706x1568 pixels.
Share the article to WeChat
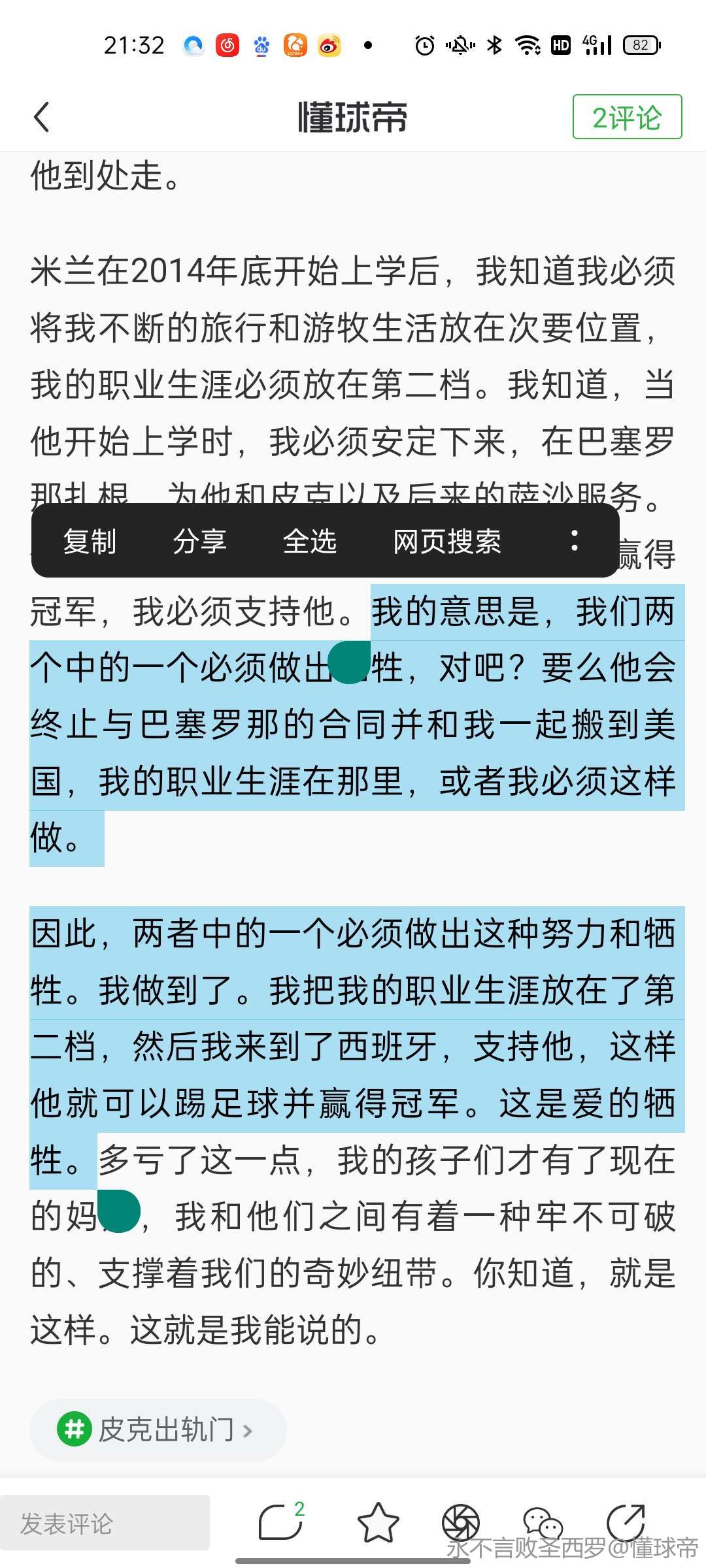543,1523
